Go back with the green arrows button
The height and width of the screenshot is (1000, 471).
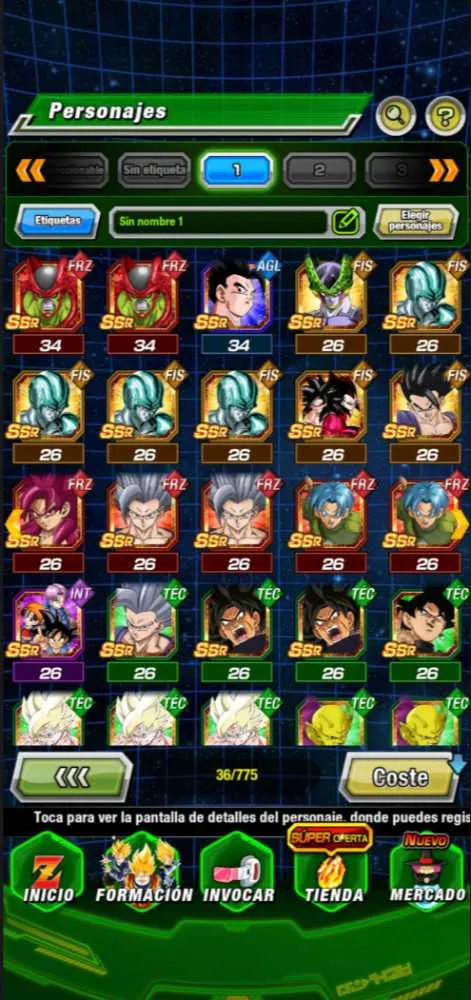click(x=71, y=777)
